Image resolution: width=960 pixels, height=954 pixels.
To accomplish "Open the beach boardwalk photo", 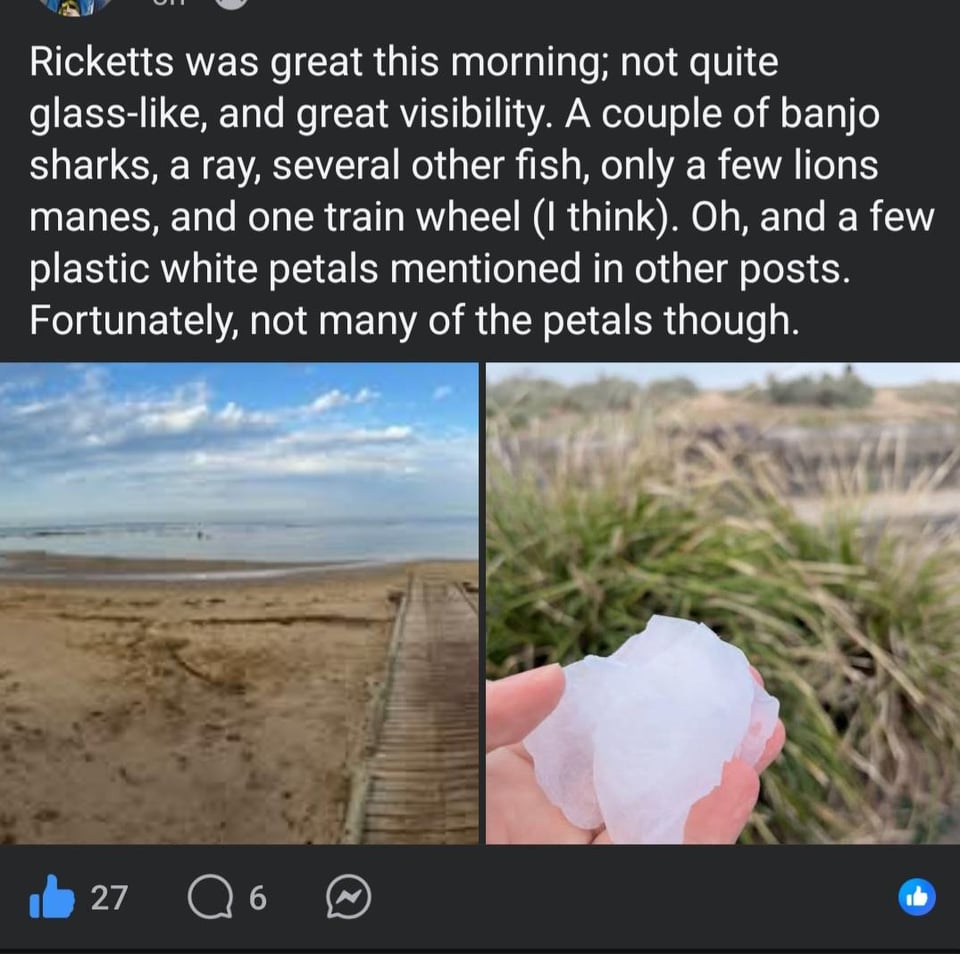I will (239, 603).
